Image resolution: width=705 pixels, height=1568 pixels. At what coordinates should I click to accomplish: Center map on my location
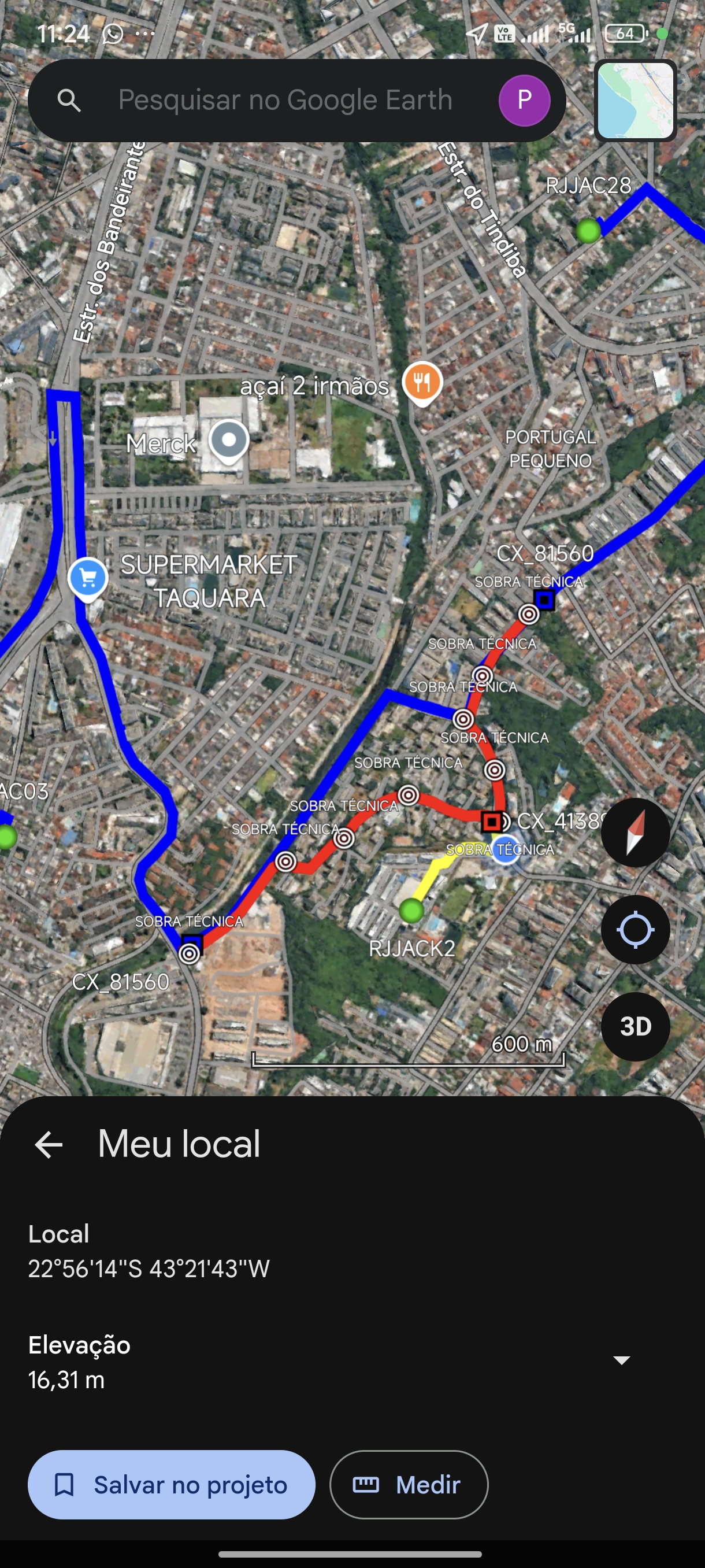(x=635, y=930)
